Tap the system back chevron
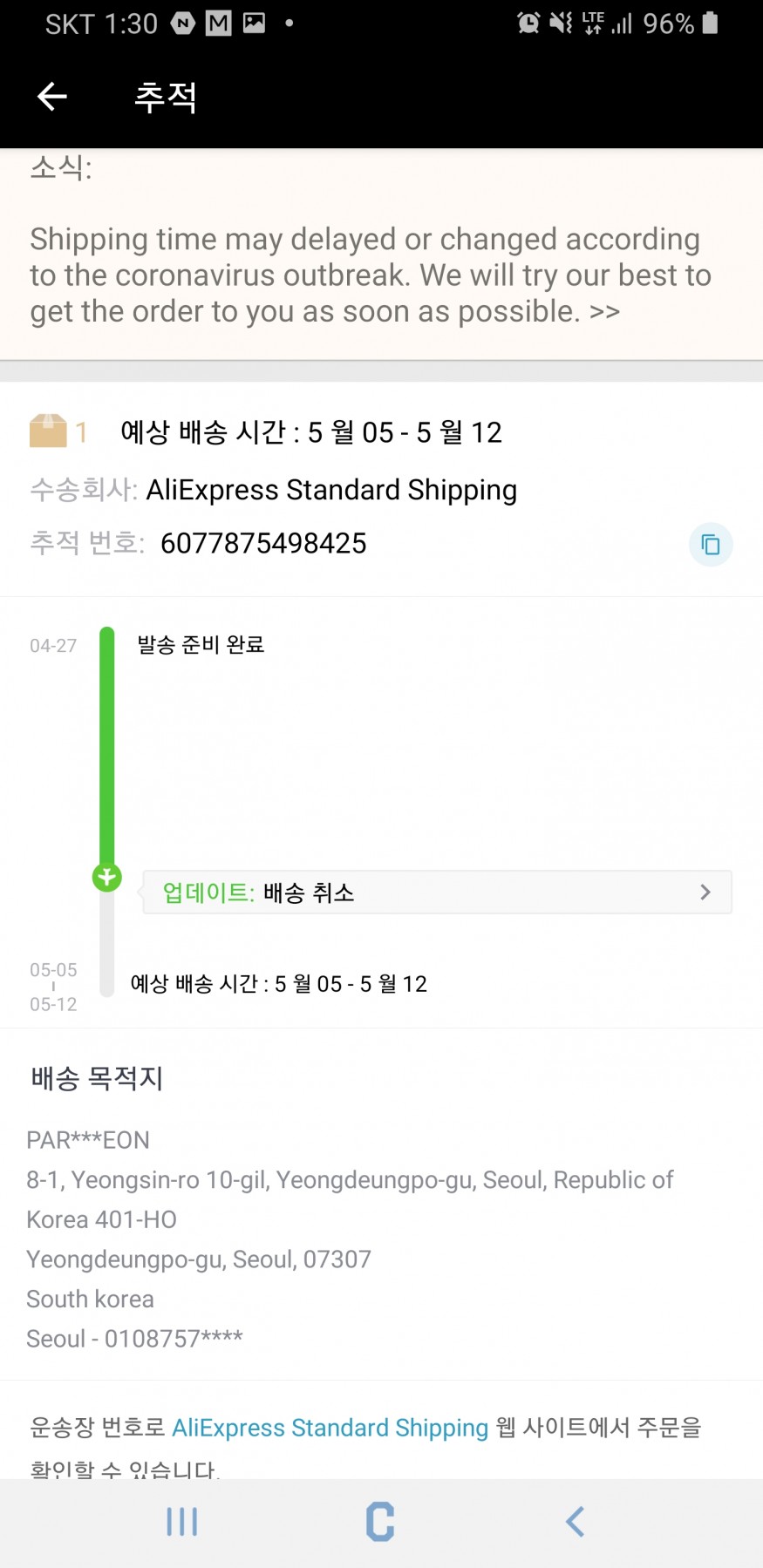Image resolution: width=763 pixels, height=1568 pixels. coord(575,1522)
